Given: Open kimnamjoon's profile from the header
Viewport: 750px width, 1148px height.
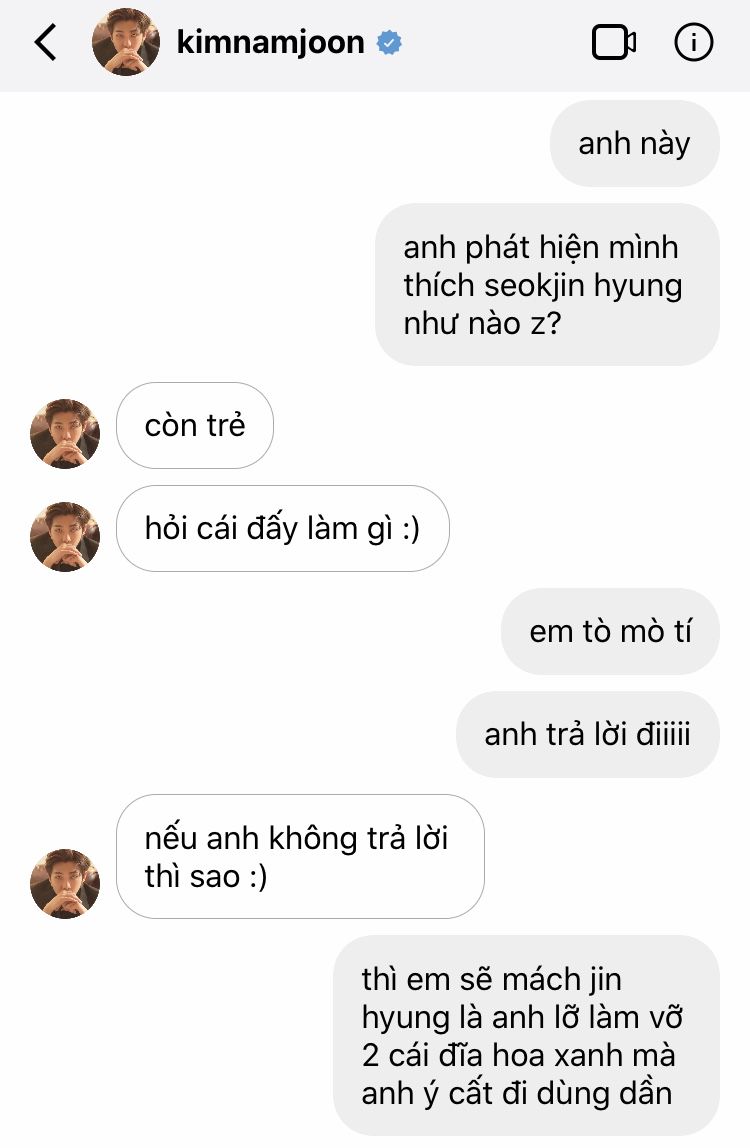Looking at the screenshot, I should [270, 43].
